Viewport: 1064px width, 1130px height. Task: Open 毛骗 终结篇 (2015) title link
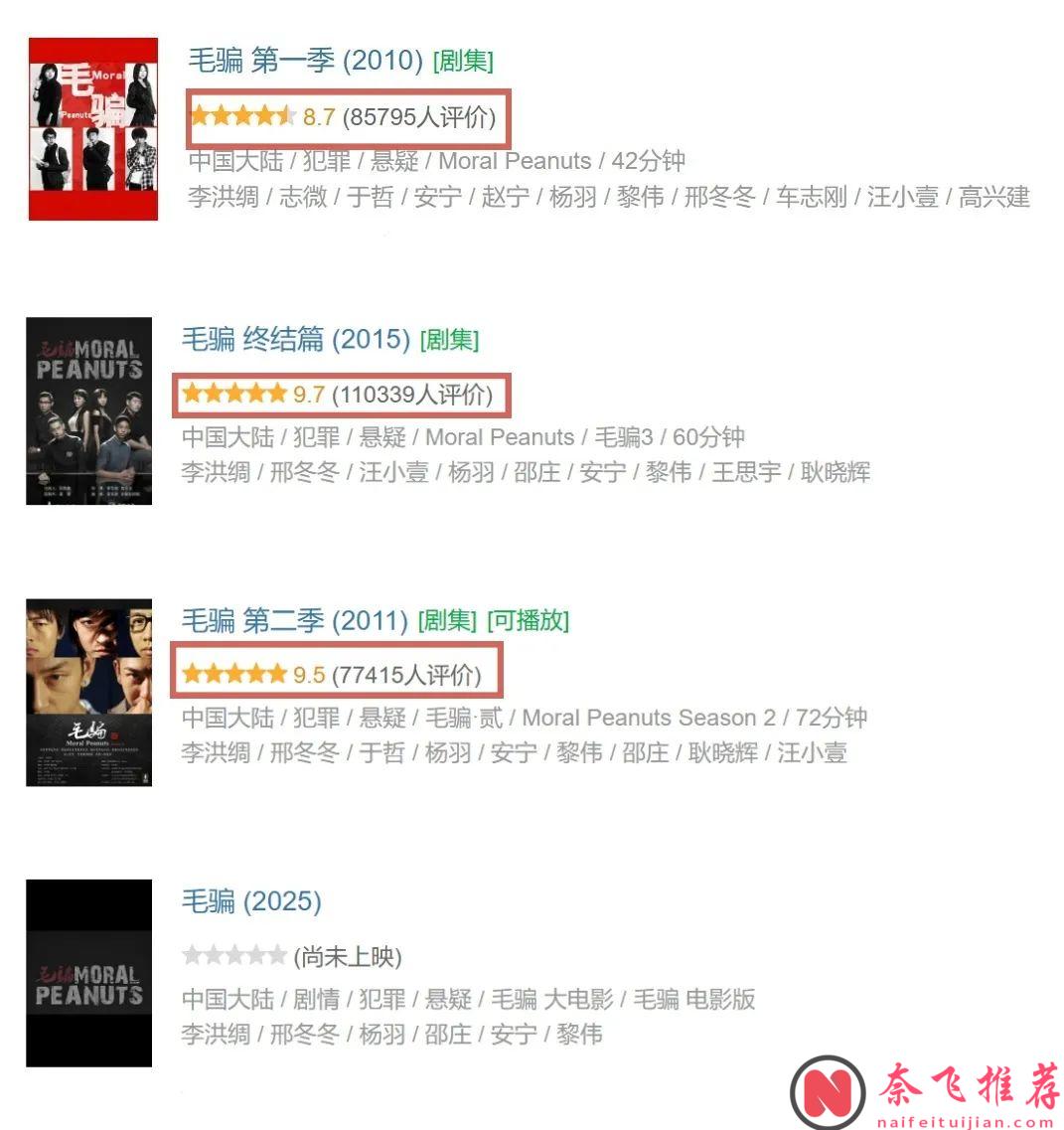click(295, 339)
